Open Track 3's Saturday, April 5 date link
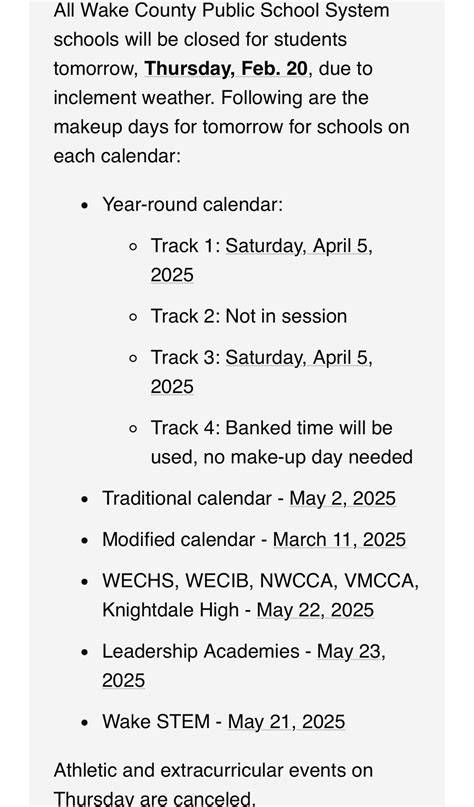 299,357
